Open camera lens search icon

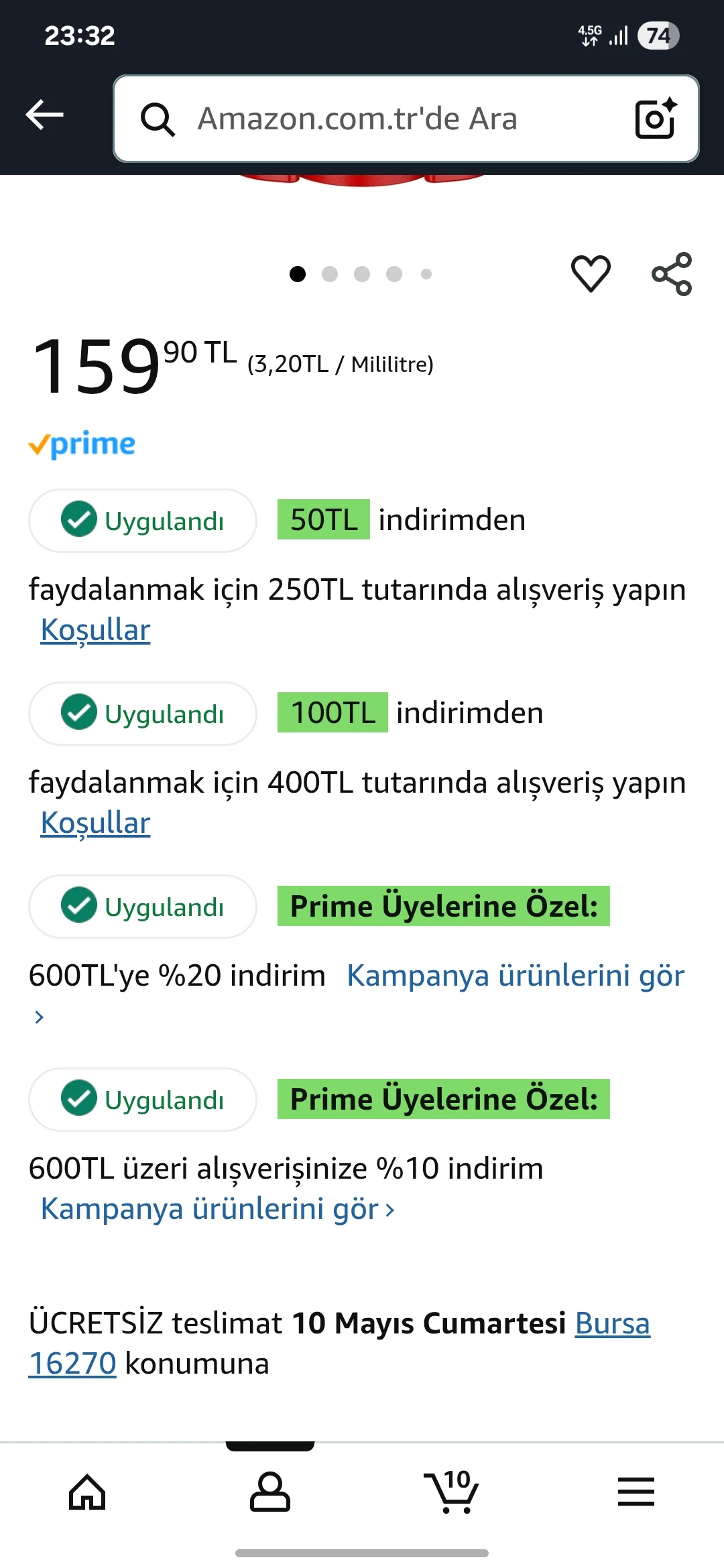tap(655, 119)
